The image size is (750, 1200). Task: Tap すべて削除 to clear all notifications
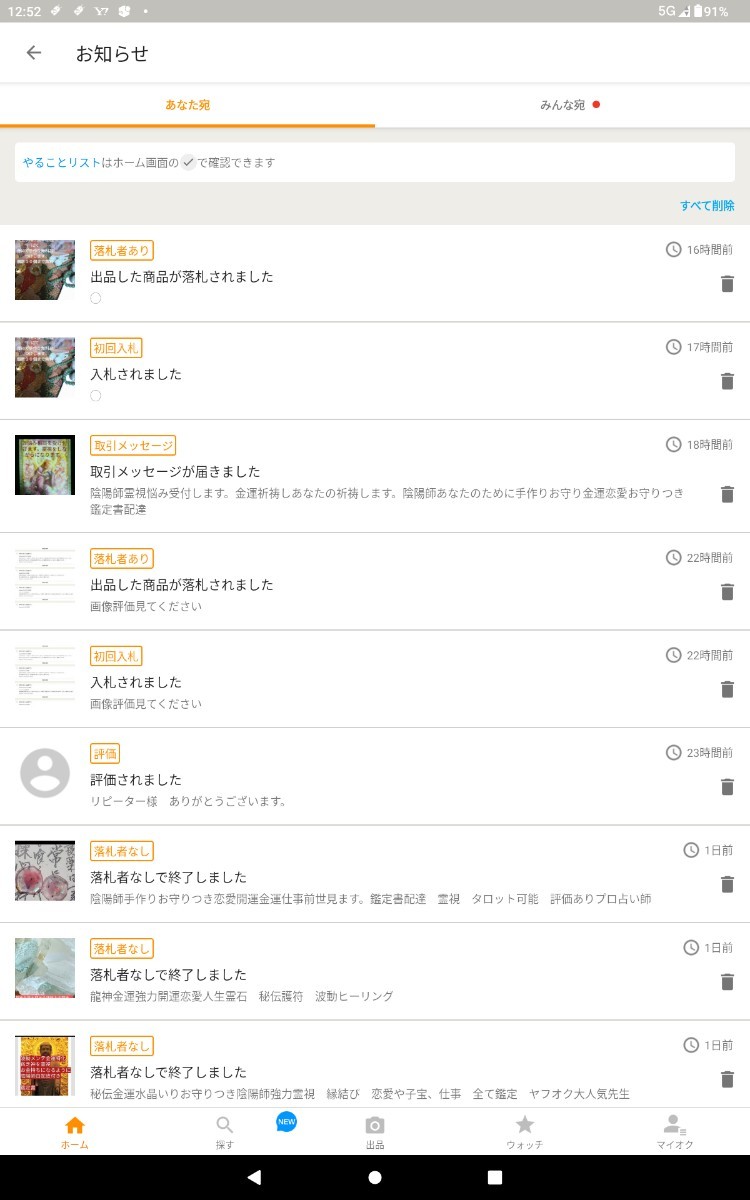click(x=708, y=204)
